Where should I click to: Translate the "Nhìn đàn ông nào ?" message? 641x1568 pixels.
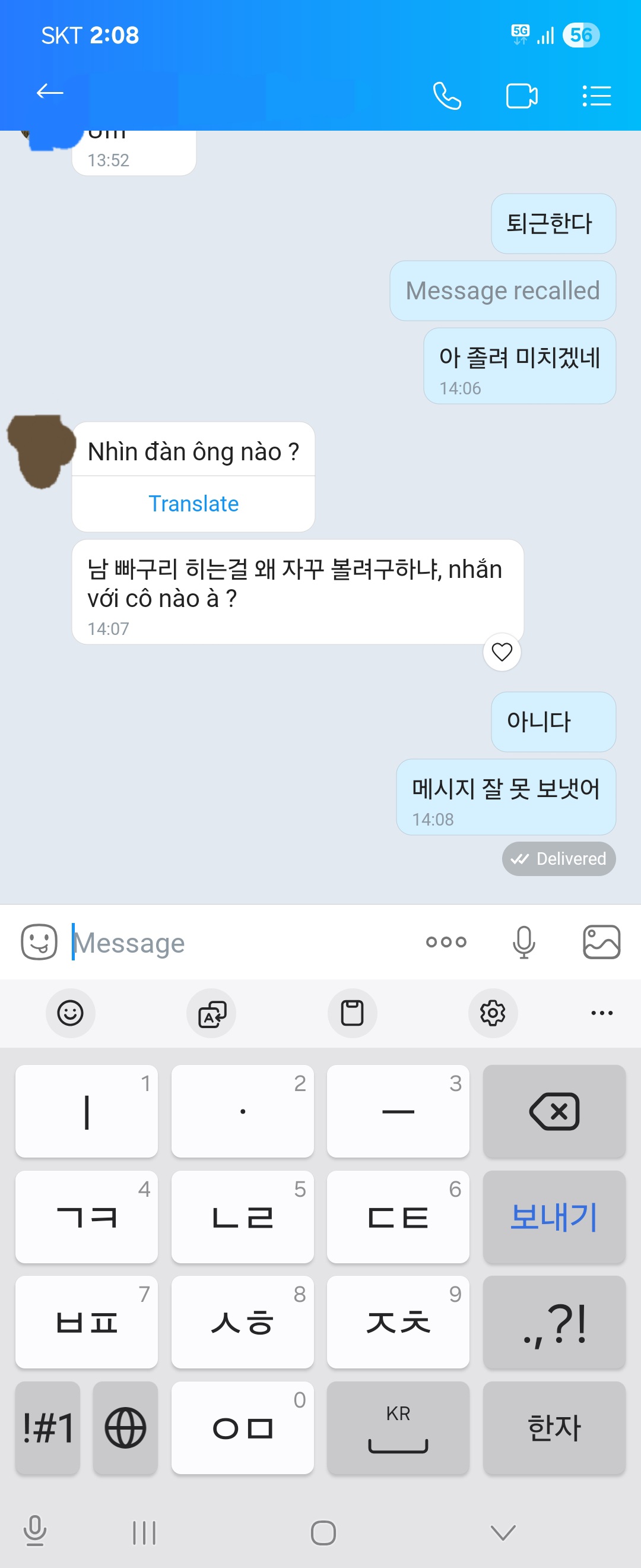(x=193, y=504)
